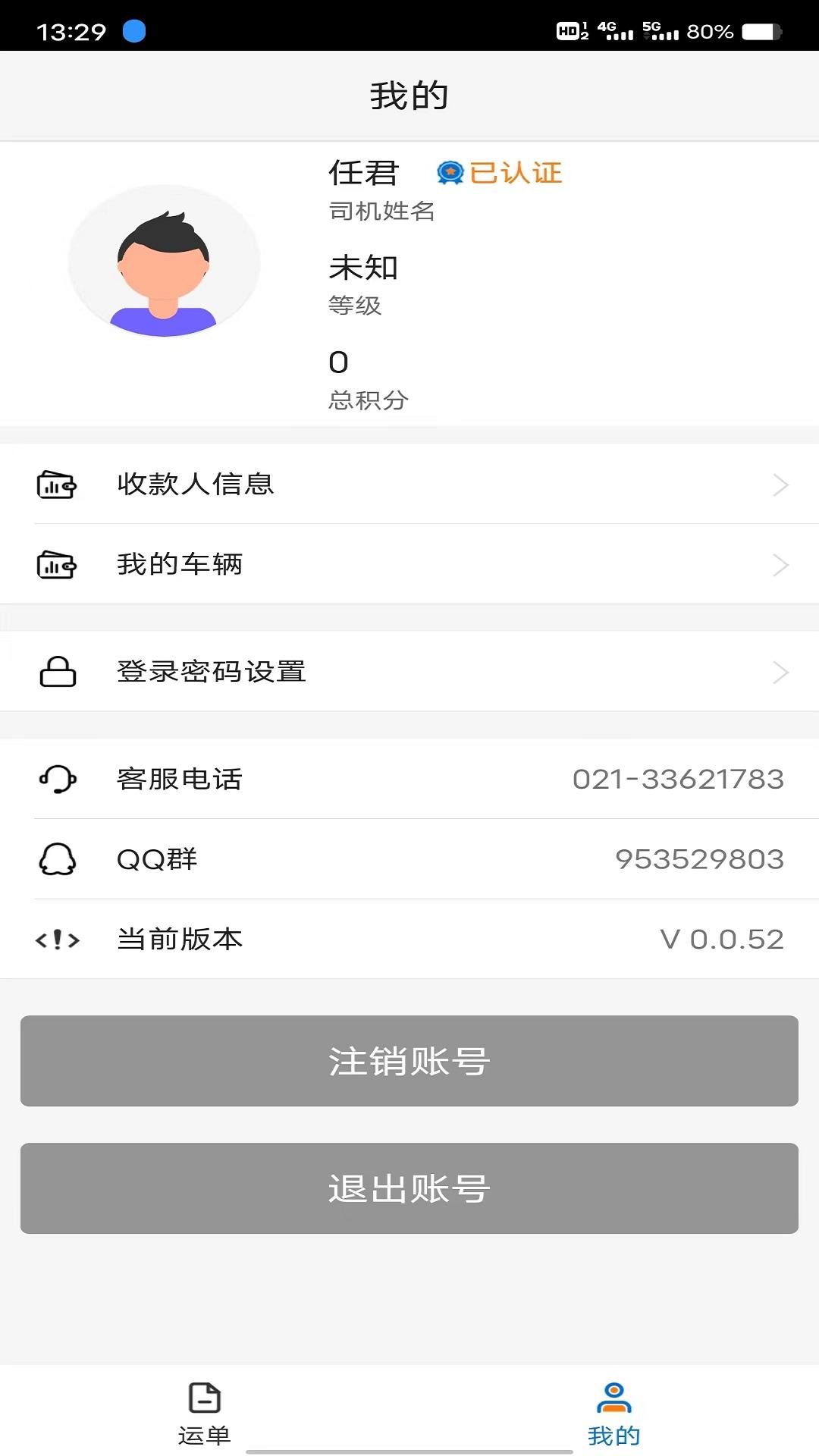Select the driver name 任君
This screenshot has width=819, height=1456.
(x=362, y=173)
